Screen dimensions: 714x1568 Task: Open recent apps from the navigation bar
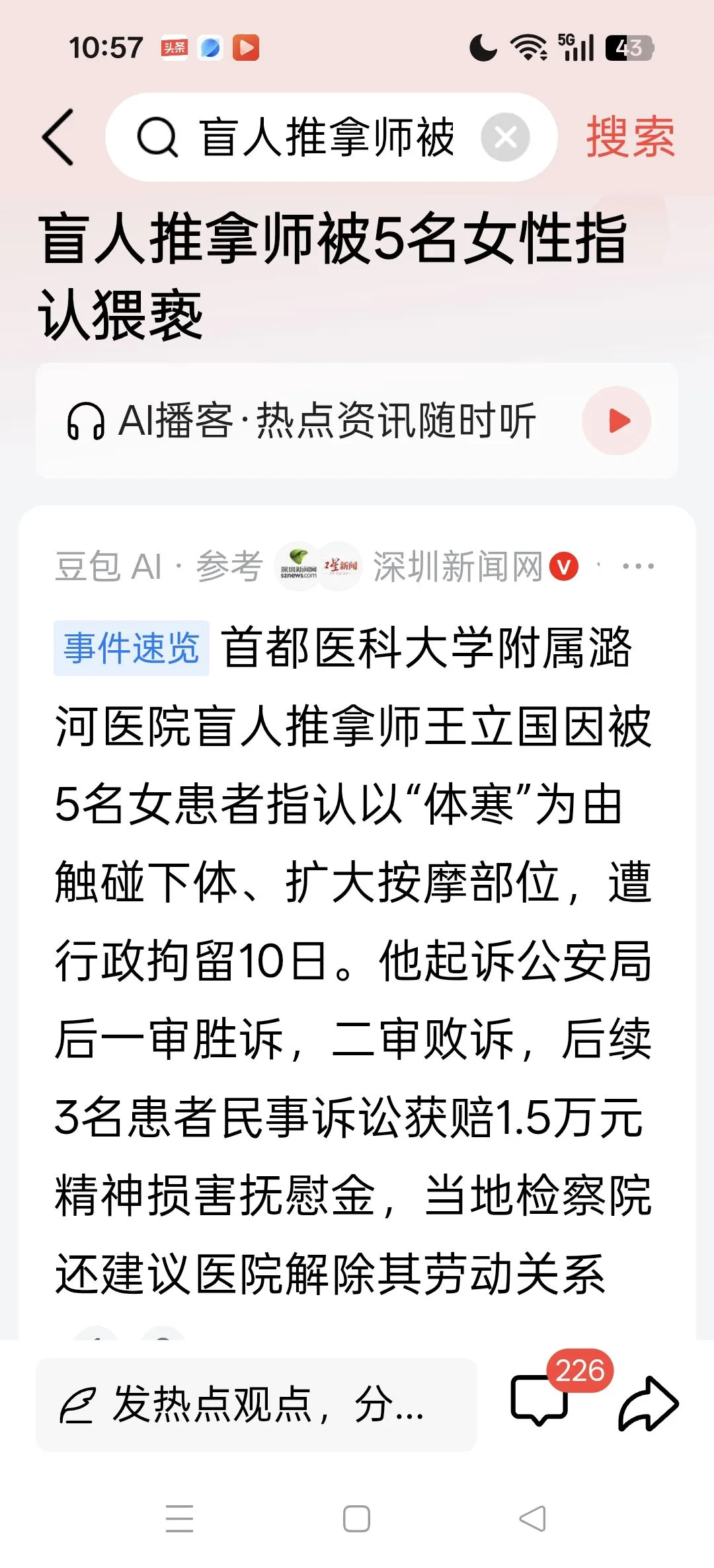click(x=180, y=1518)
